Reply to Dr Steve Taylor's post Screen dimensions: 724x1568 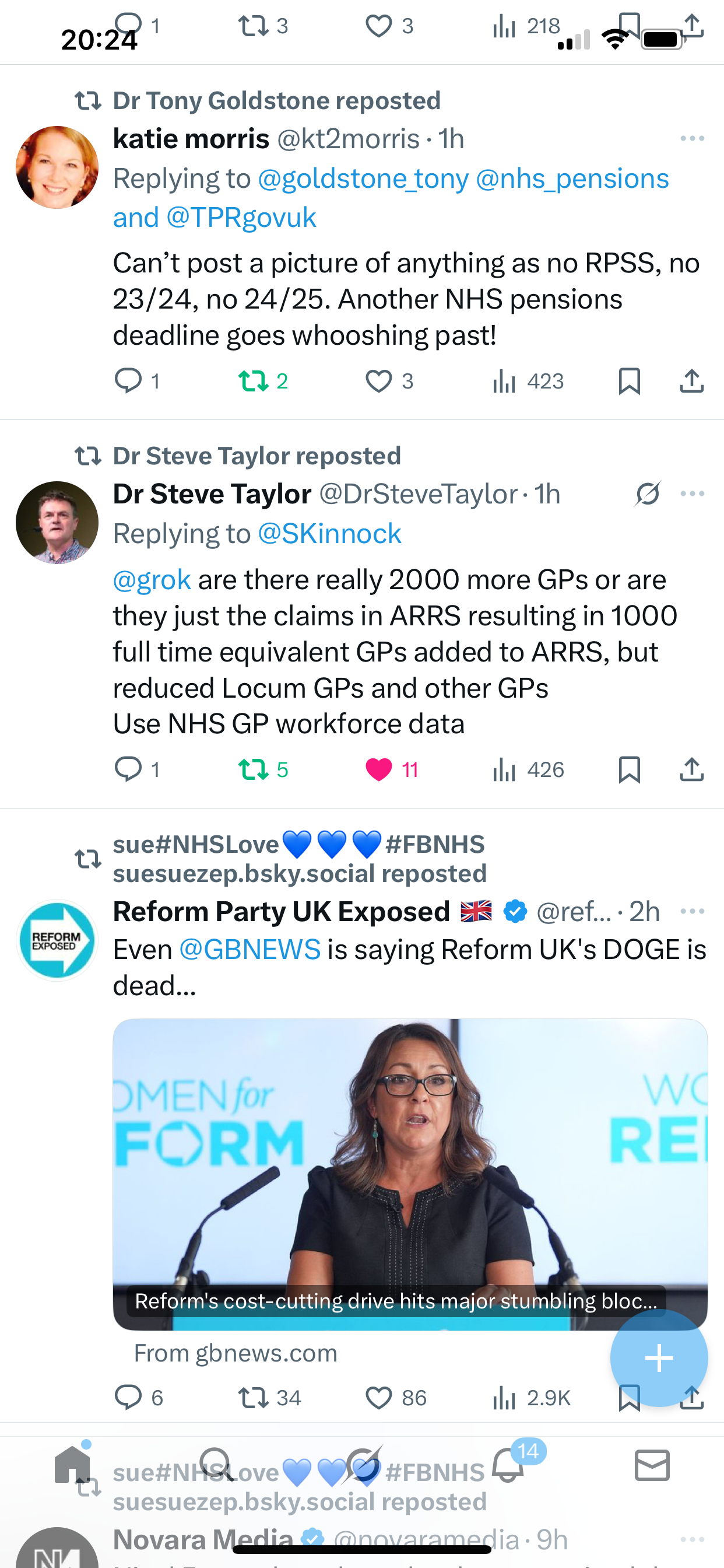click(x=128, y=769)
